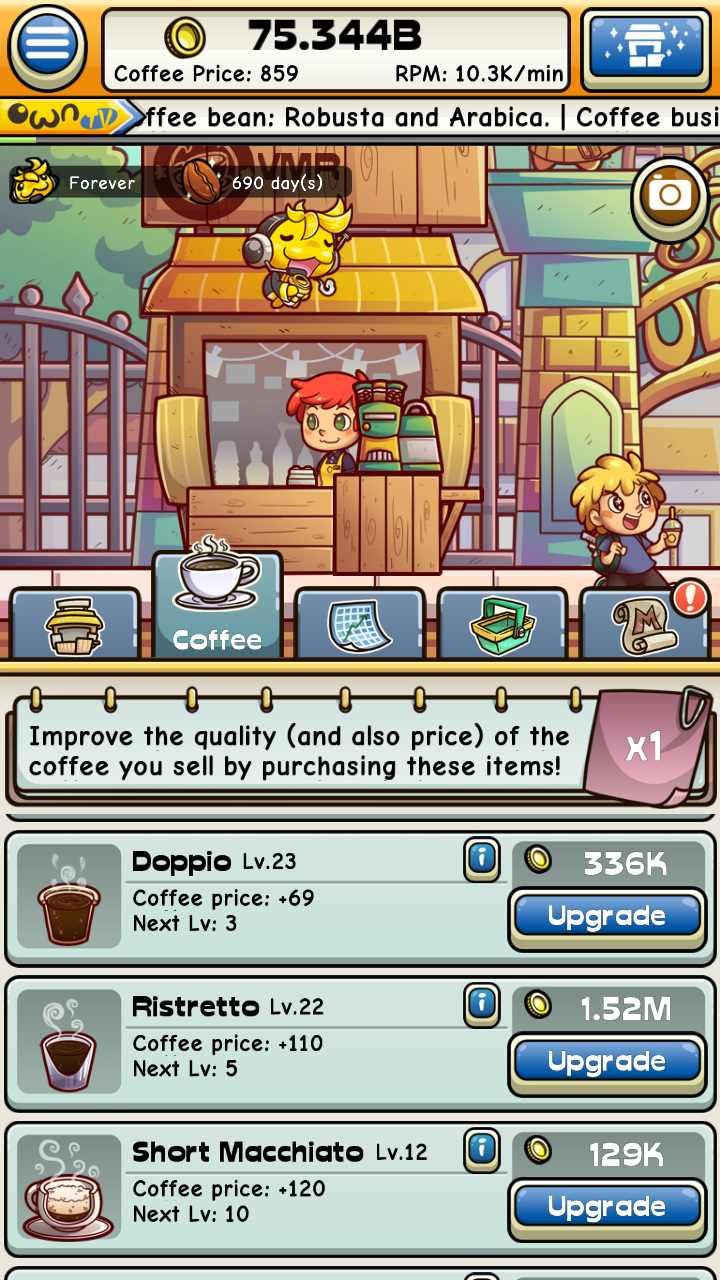Switch to the coffee stand tab

75,625
